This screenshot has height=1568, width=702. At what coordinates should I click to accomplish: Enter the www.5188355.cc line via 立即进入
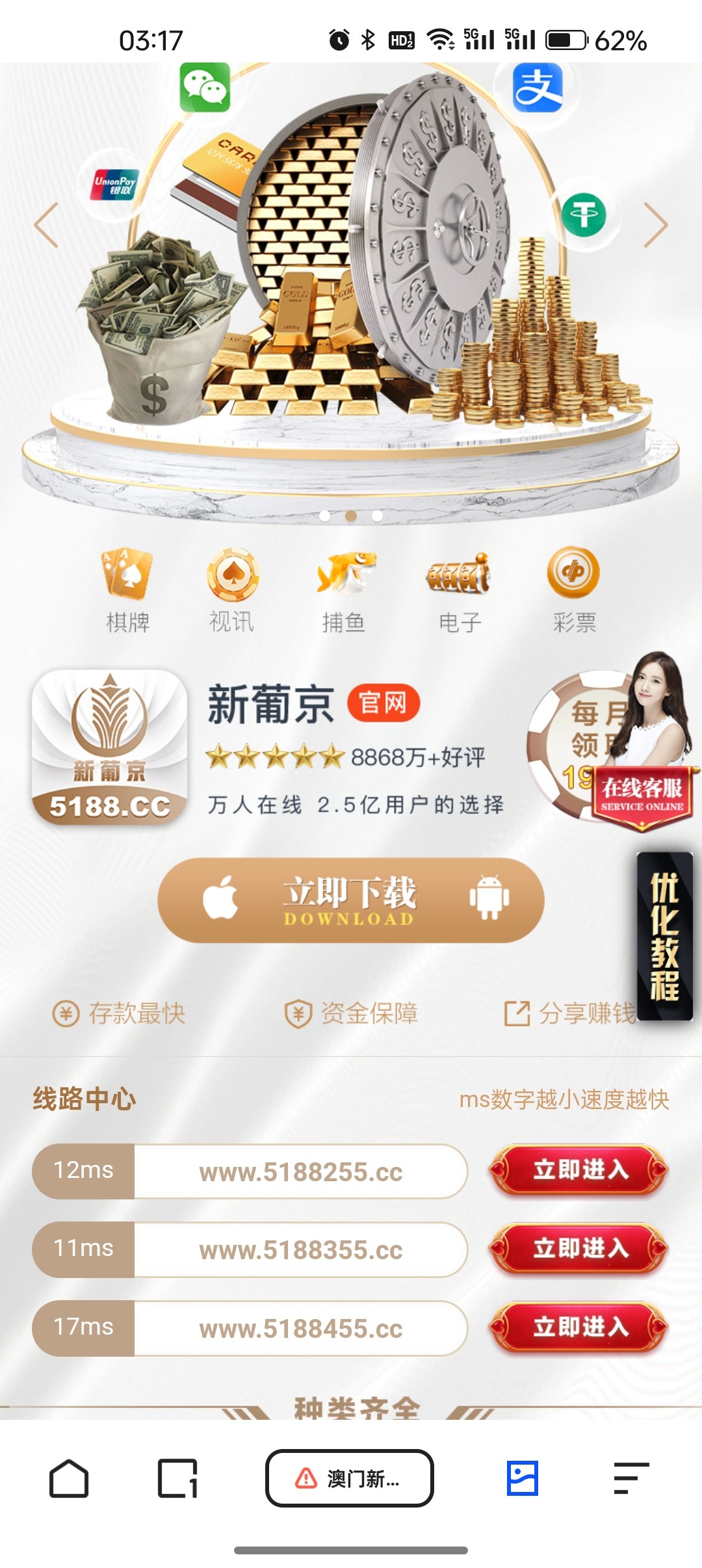(579, 1249)
